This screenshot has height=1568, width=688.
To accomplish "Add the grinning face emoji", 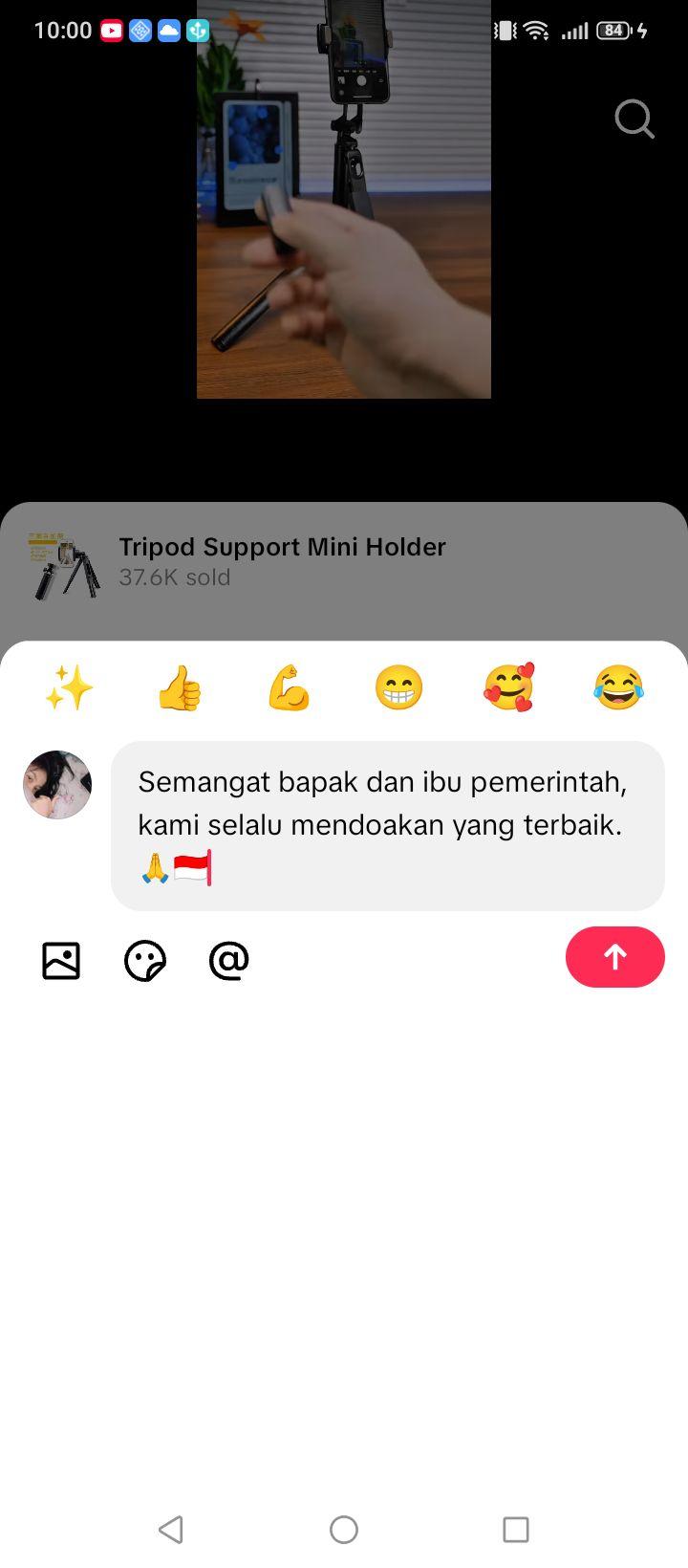I will (x=398, y=688).
